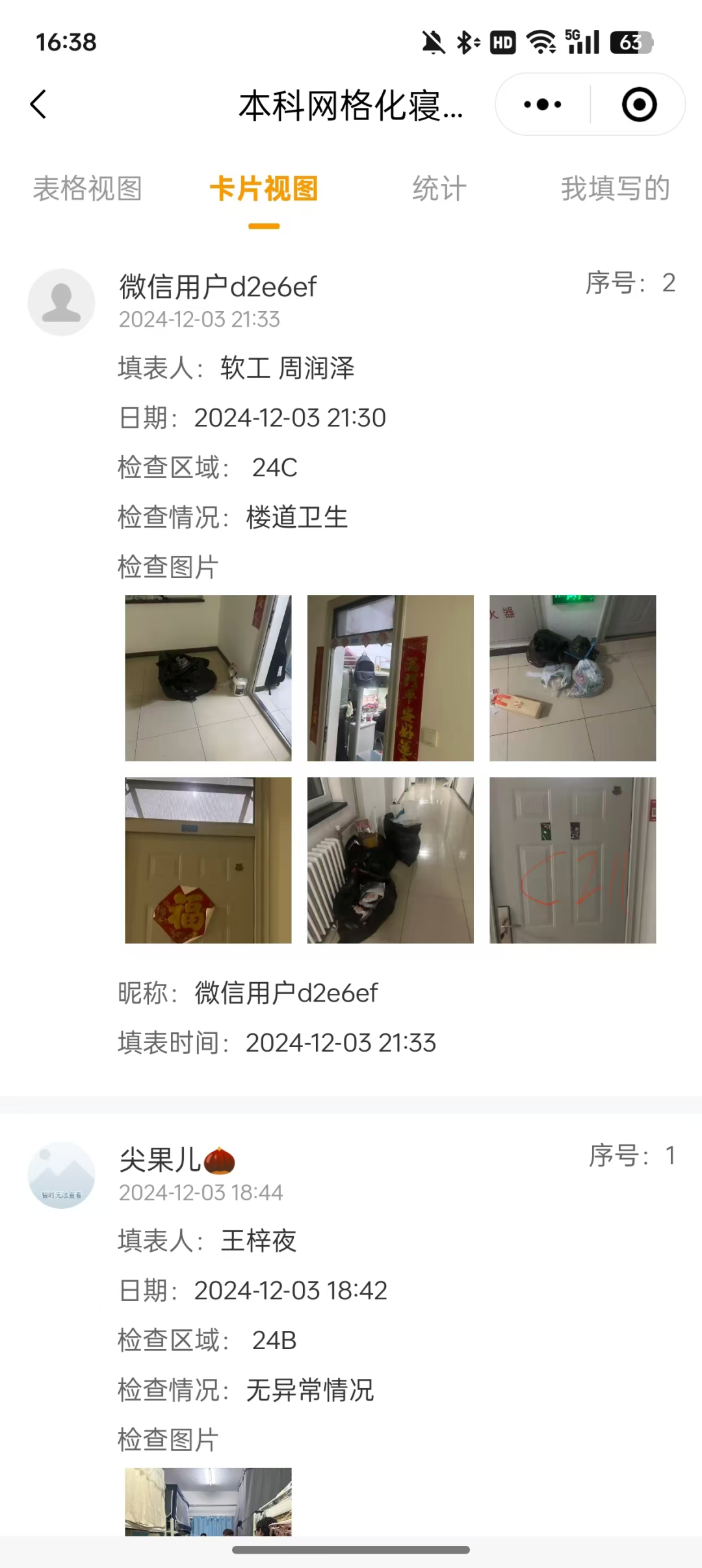Switch to the 表格视图 tab
702x1568 pixels.
click(x=88, y=189)
